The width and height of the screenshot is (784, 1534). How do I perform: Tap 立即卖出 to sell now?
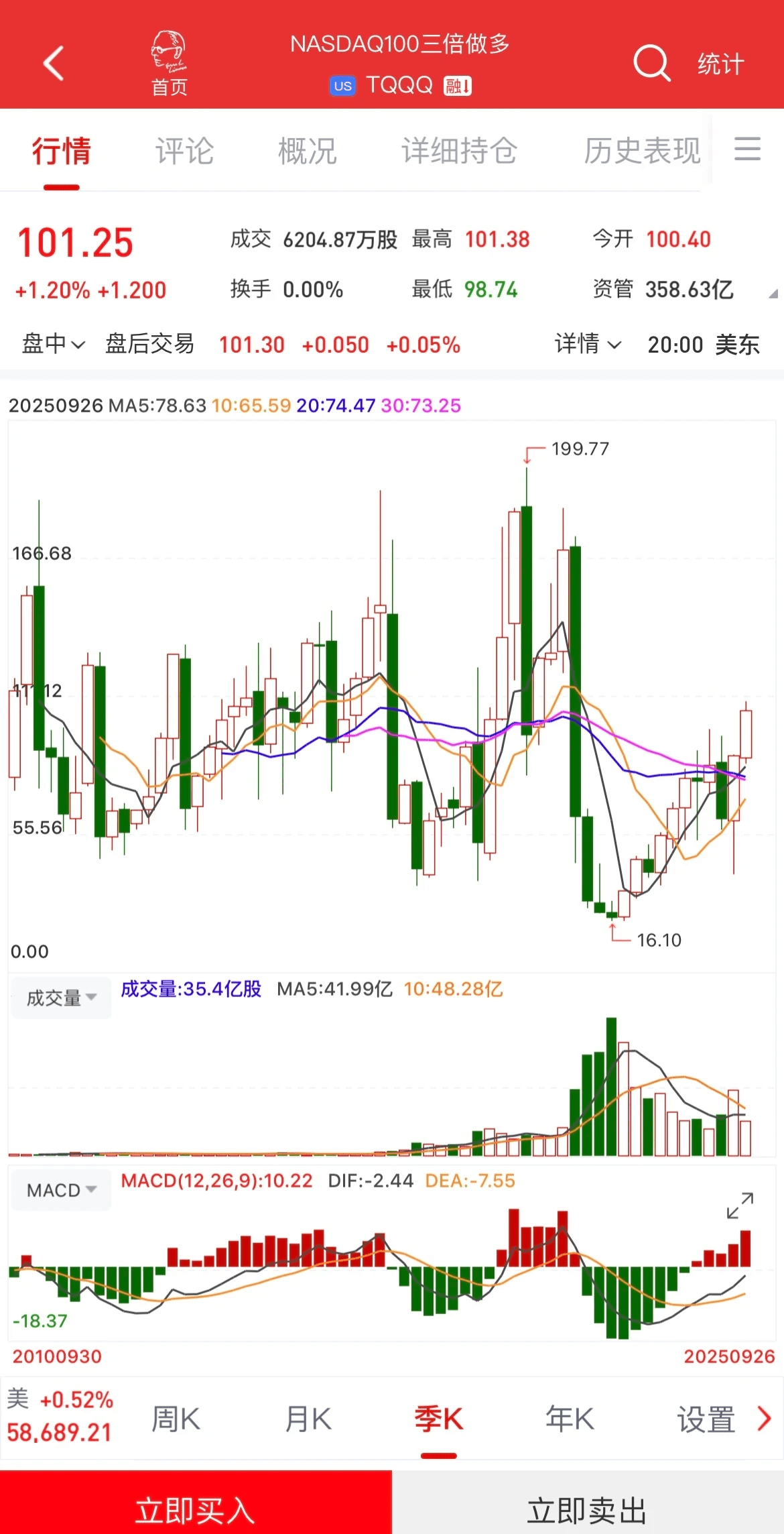point(588,1511)
